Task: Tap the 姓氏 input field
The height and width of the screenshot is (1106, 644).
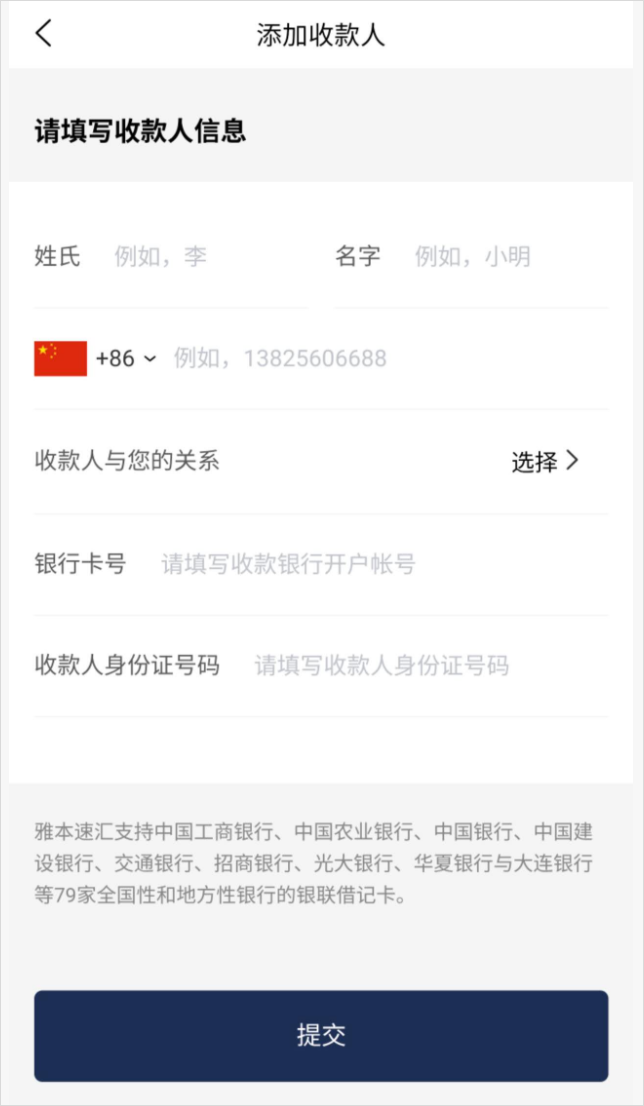Action: [200, 257]
